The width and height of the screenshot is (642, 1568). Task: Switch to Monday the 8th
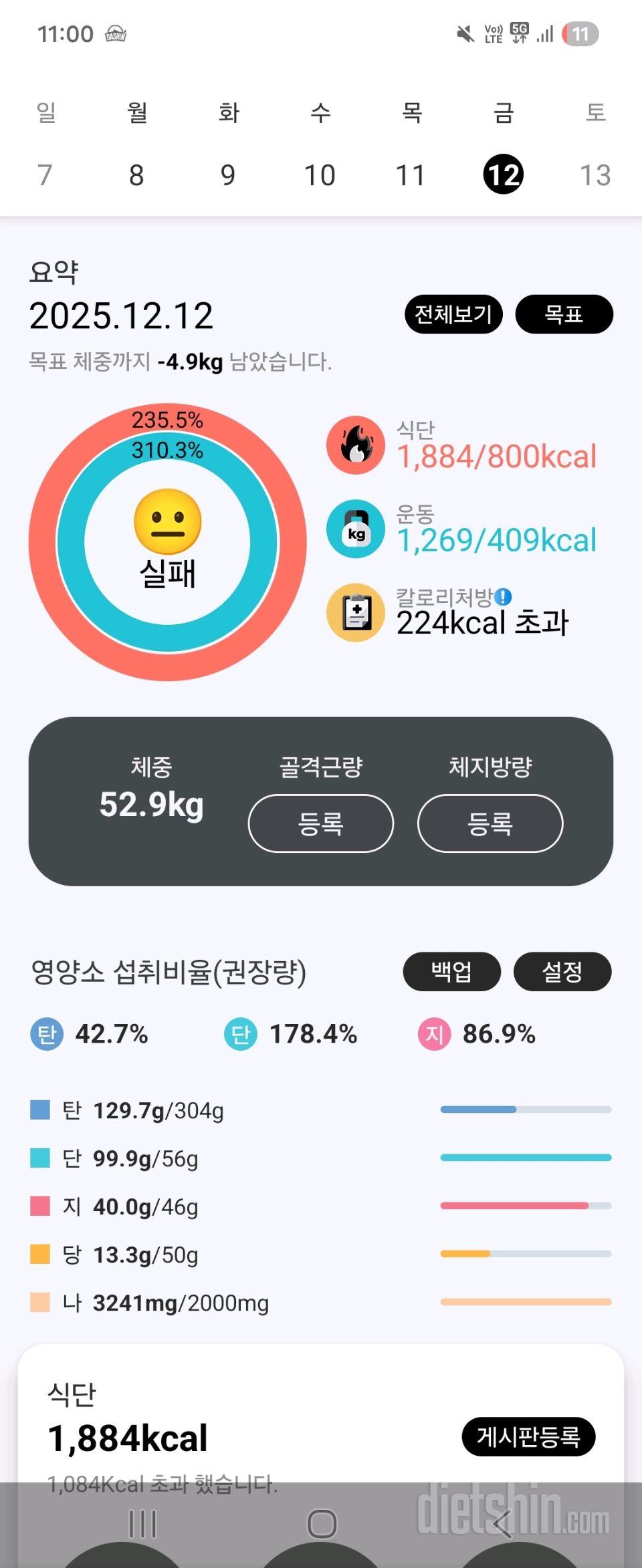[136, 175]
